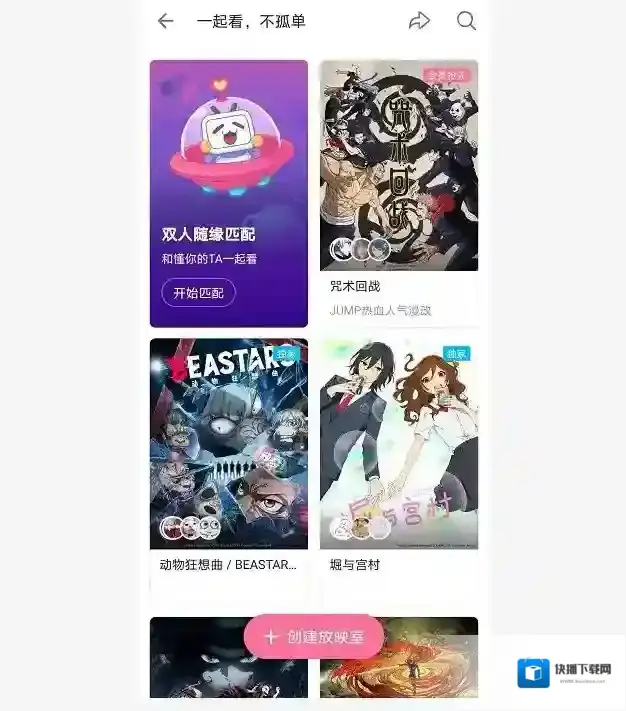Create a screening room via 创建放映室
This screenshot has height=711, width=626.
[x=313, y=636]
